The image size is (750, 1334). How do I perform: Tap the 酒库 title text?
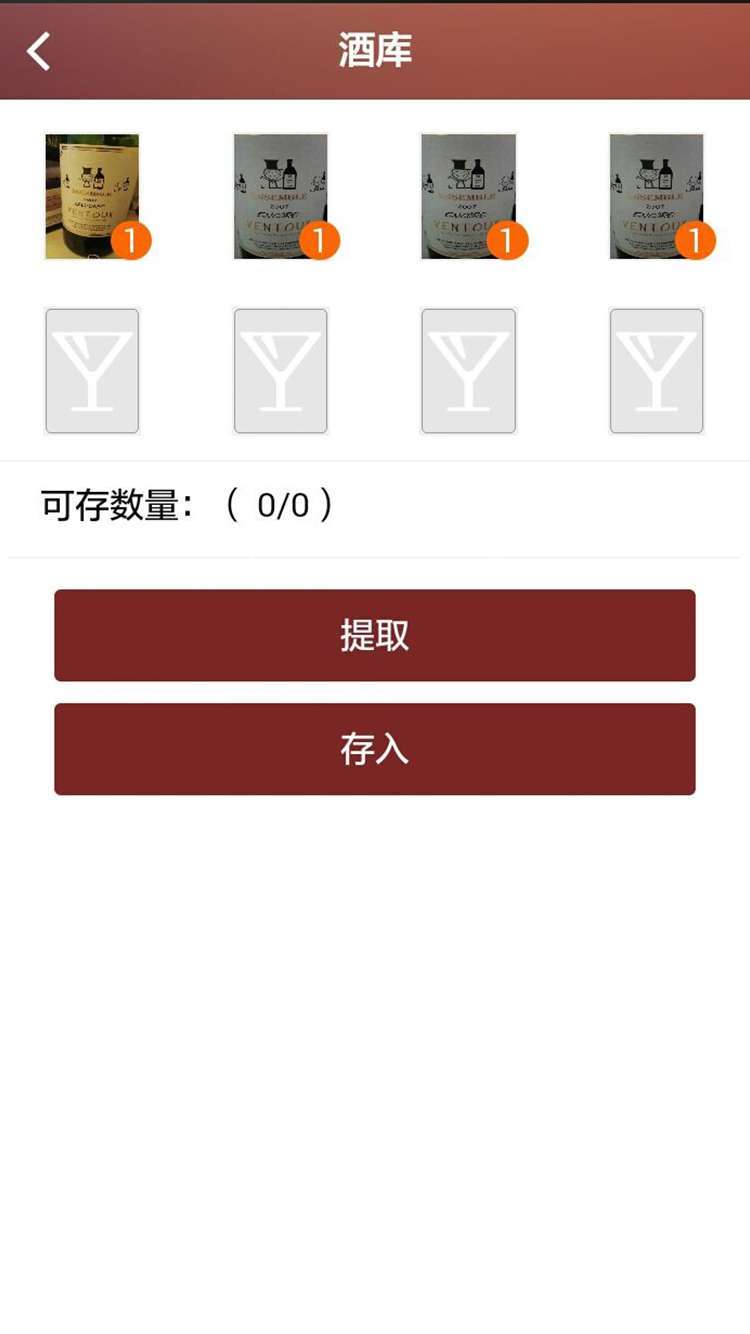(x=375, y=53)
